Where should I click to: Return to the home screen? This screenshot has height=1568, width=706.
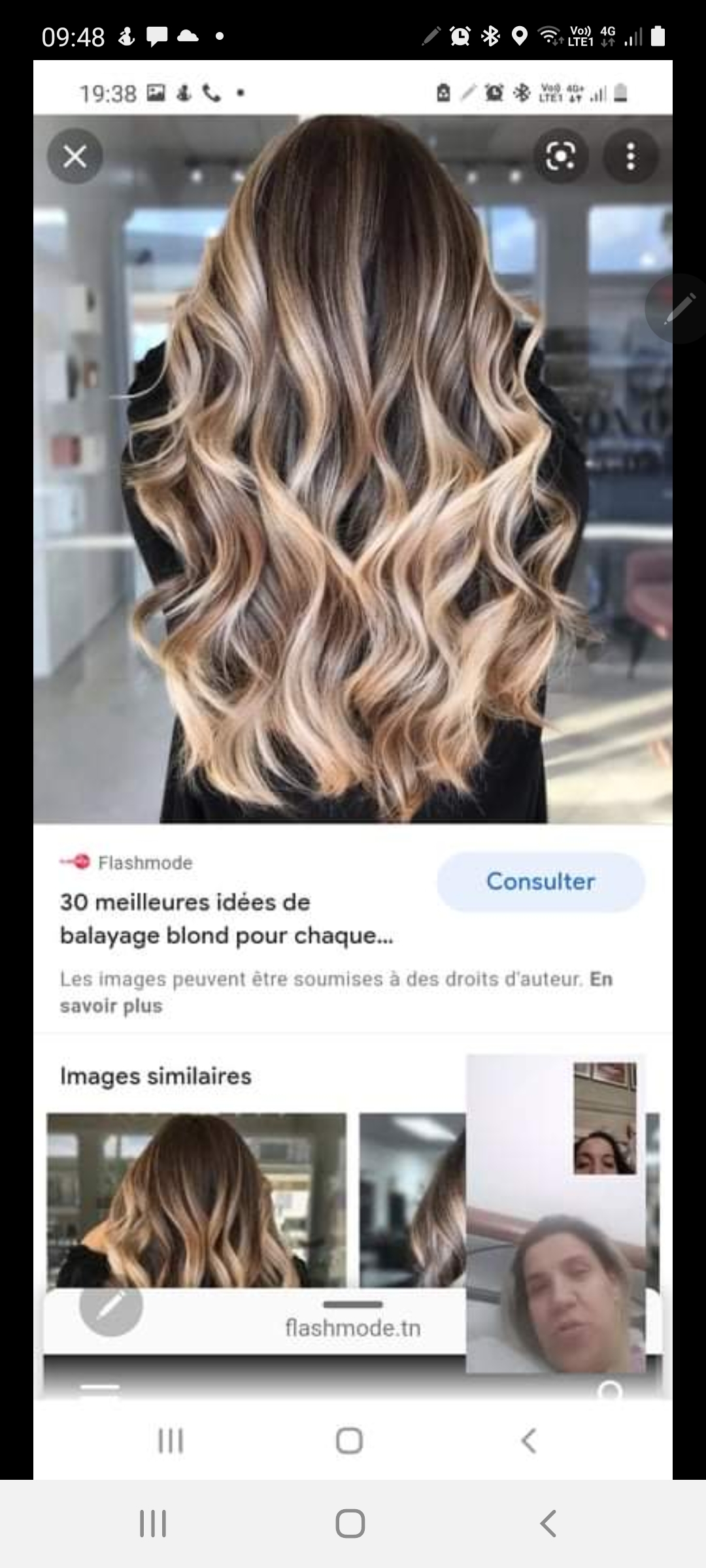point(350,1524)
